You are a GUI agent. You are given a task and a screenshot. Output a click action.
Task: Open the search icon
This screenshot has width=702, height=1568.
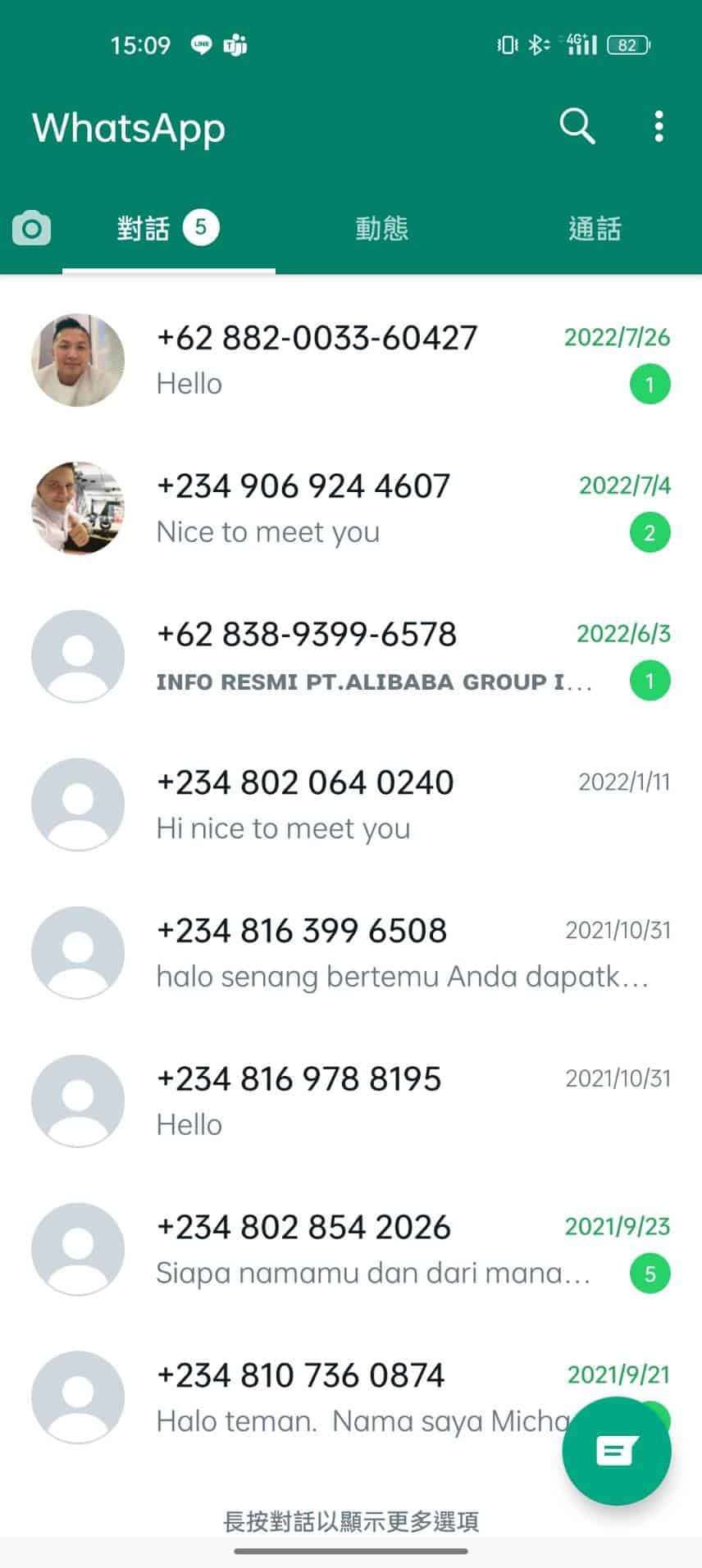[x=577, y=127]
